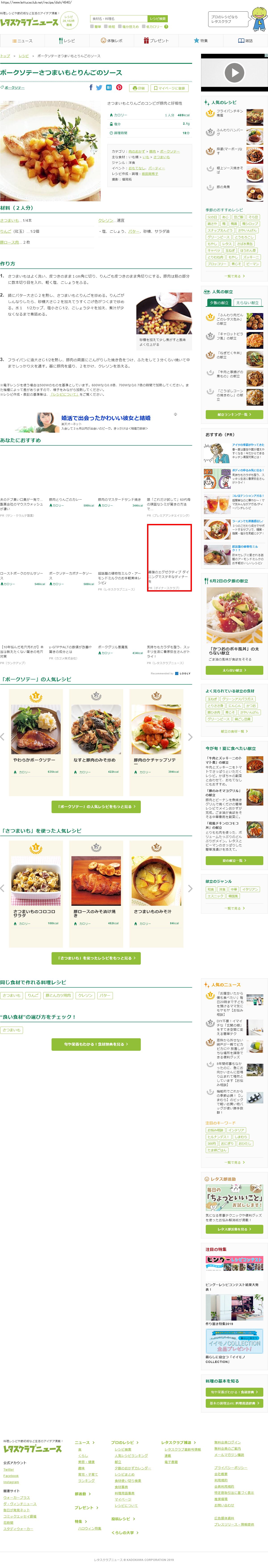Play the sidebar video
Image resolution: width=268 pixels, height=1568 pixels.
pos(234,73)
